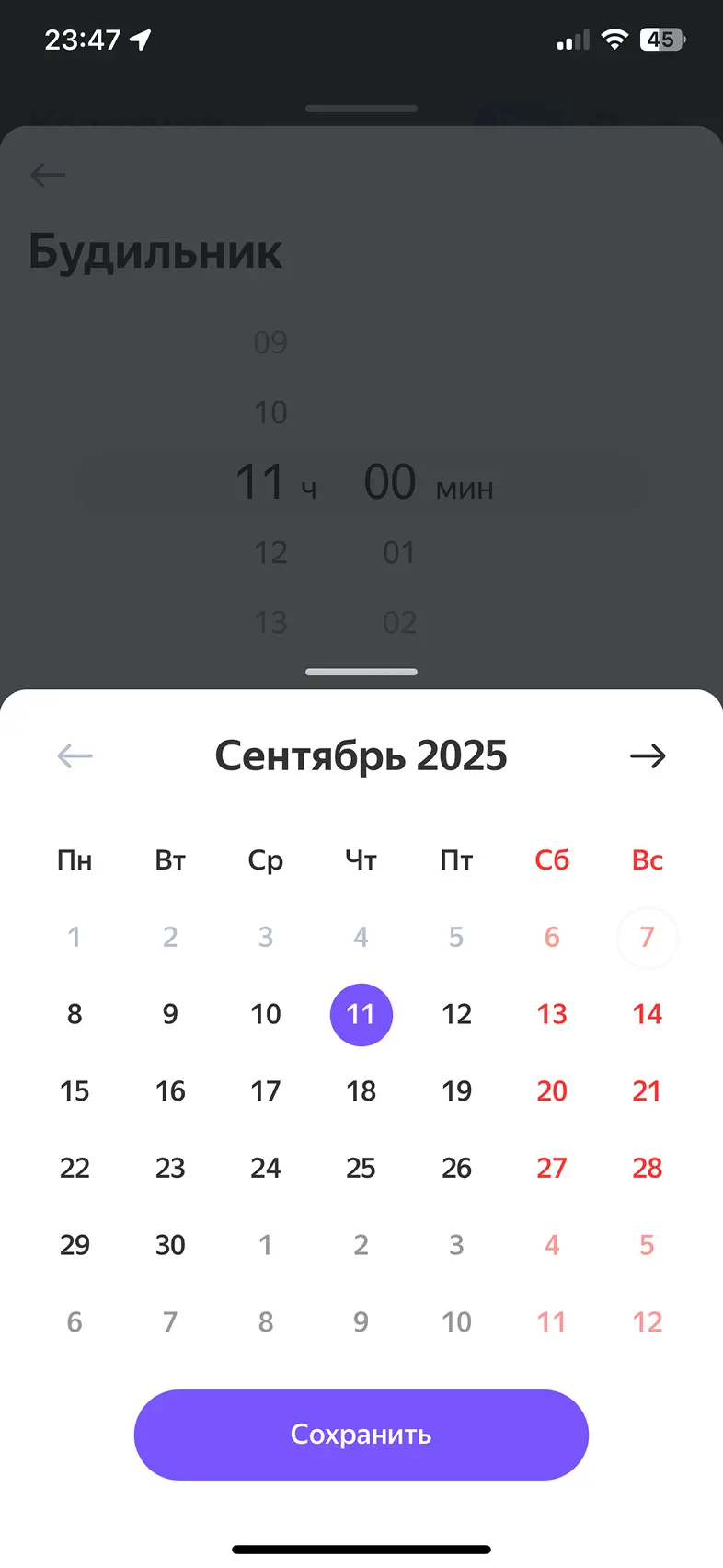Pick Saturday September 27
Image resolution: width=723 pixels, height=1568 pixels.
pyautogui.click(x=552, y=1168)
